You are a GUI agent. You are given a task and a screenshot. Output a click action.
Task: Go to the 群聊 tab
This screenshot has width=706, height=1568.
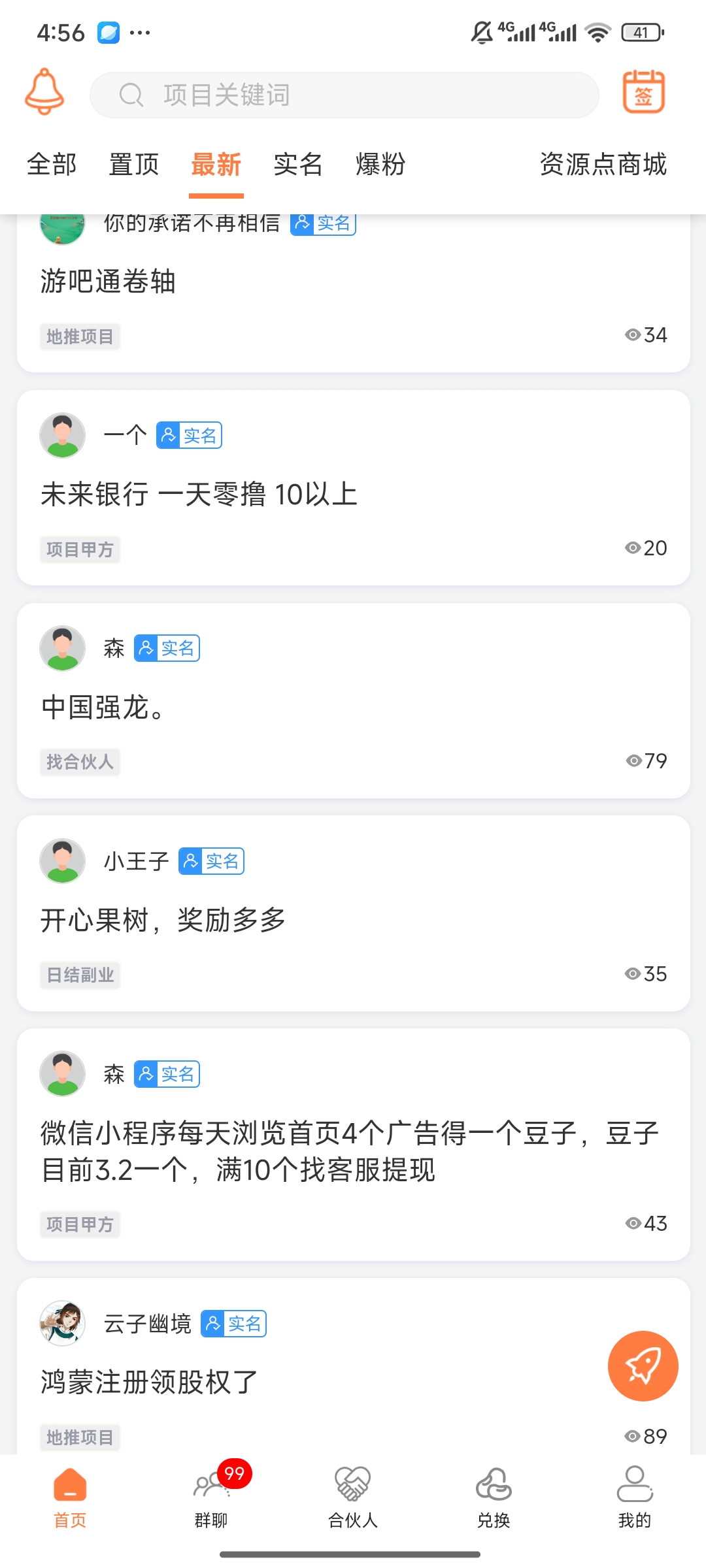(x=211, y=1495)
